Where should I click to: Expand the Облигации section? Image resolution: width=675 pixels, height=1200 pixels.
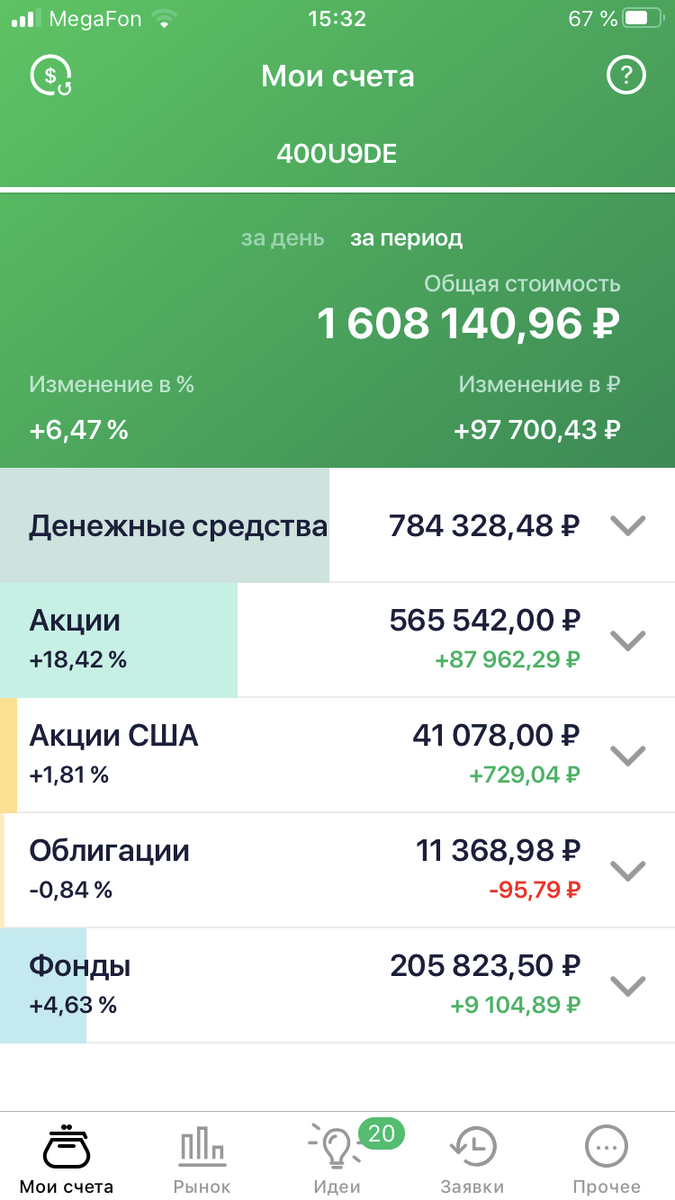[x=628, y=871]
